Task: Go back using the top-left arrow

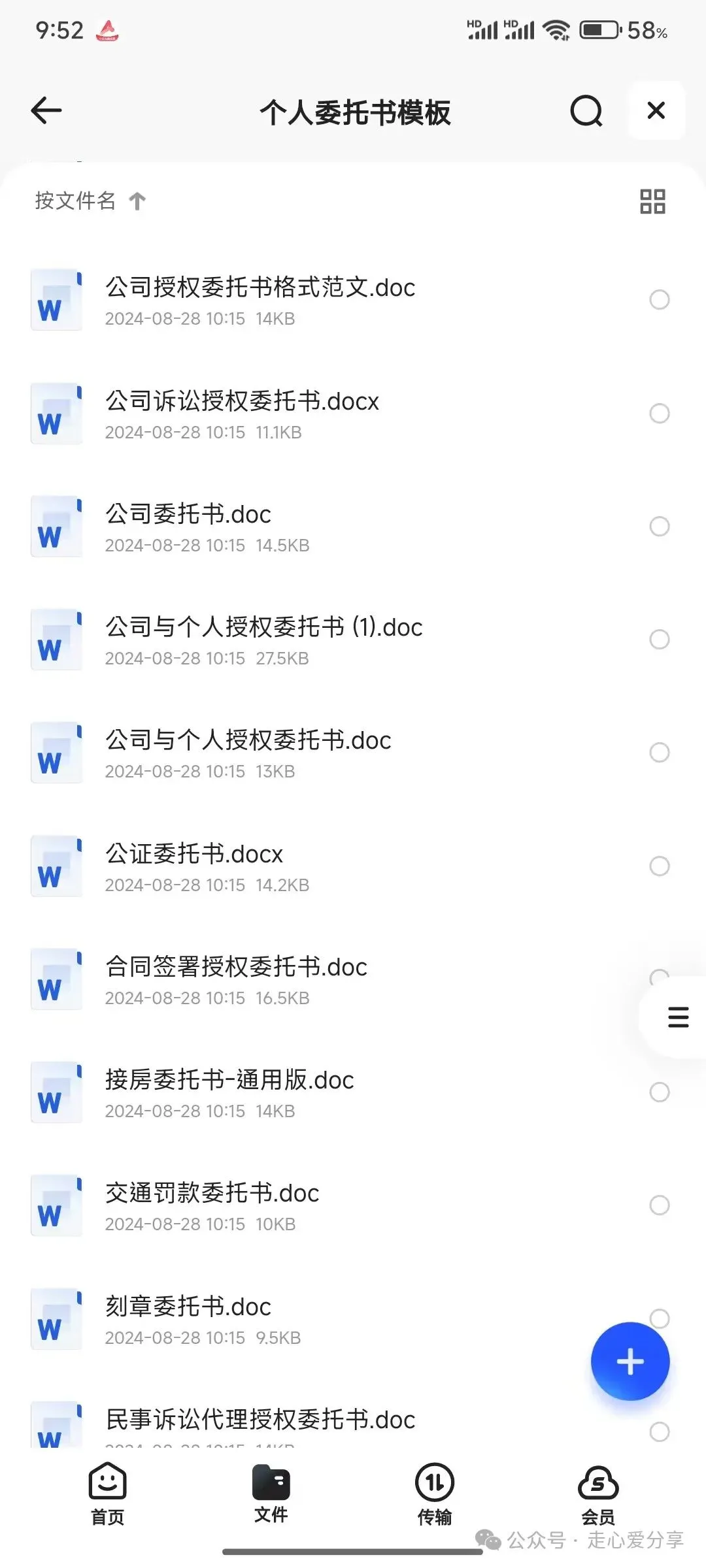Action: point(46,110)
